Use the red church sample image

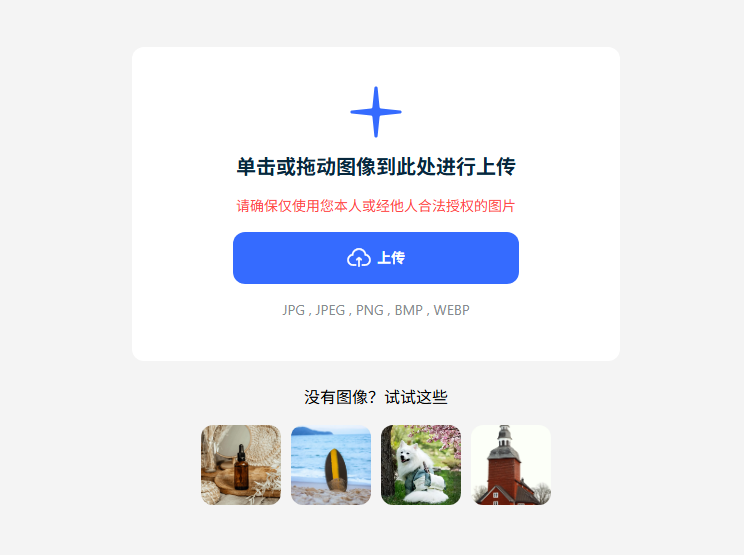pos(511,465)
